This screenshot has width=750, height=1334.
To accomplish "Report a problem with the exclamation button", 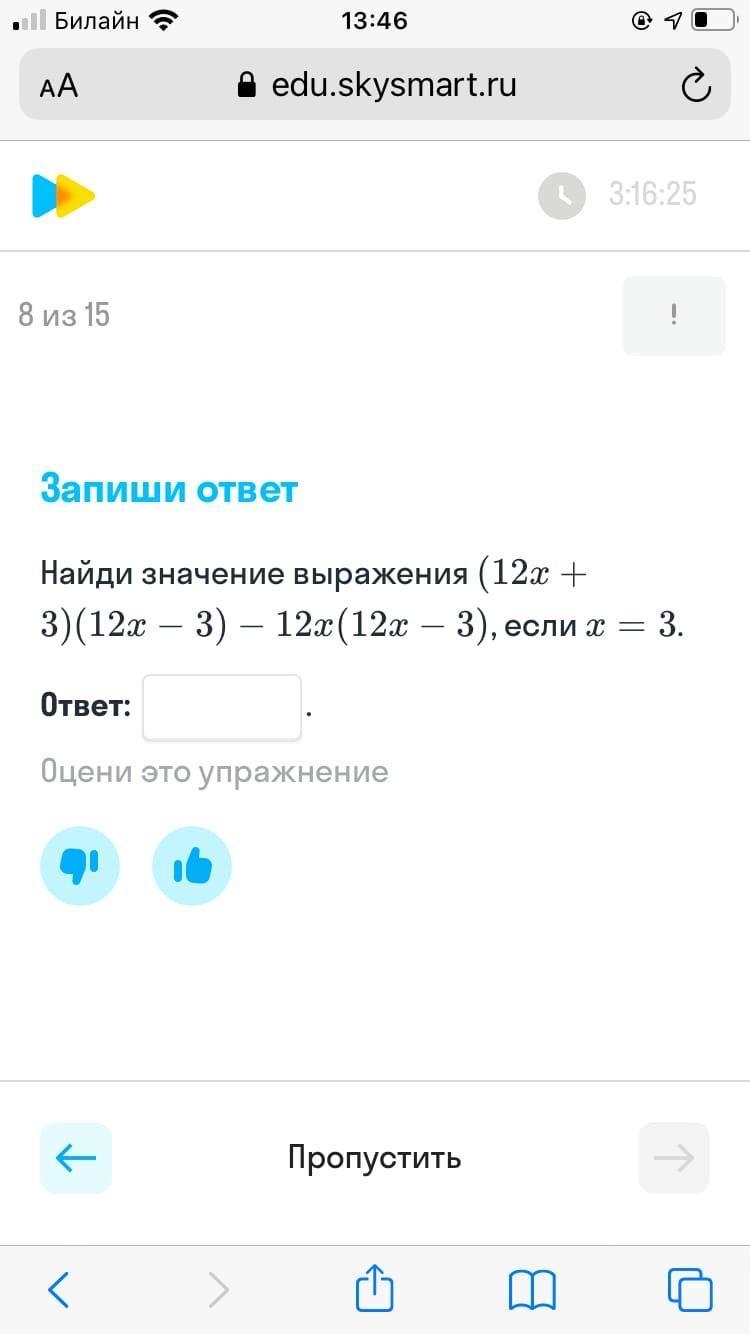I will [673, 316].
